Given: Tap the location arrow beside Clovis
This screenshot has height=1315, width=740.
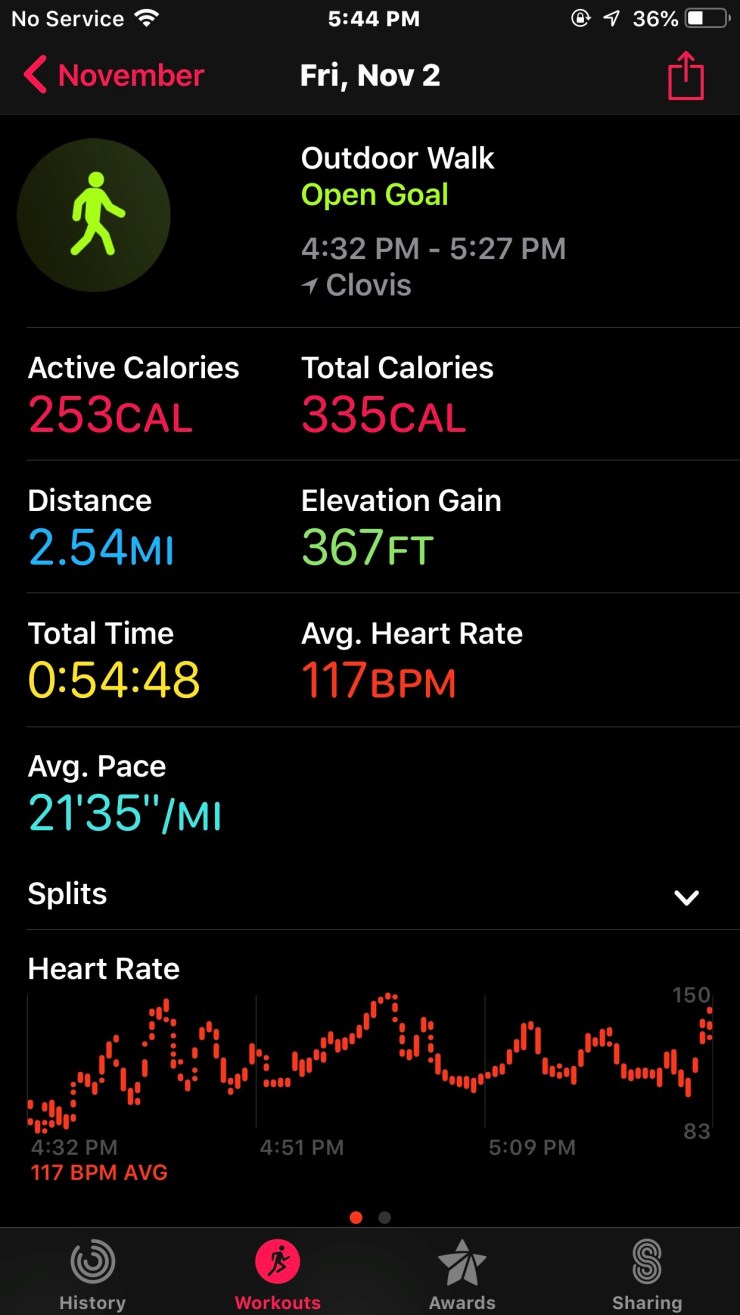Looking at the screenshot, I should point(312,285).
